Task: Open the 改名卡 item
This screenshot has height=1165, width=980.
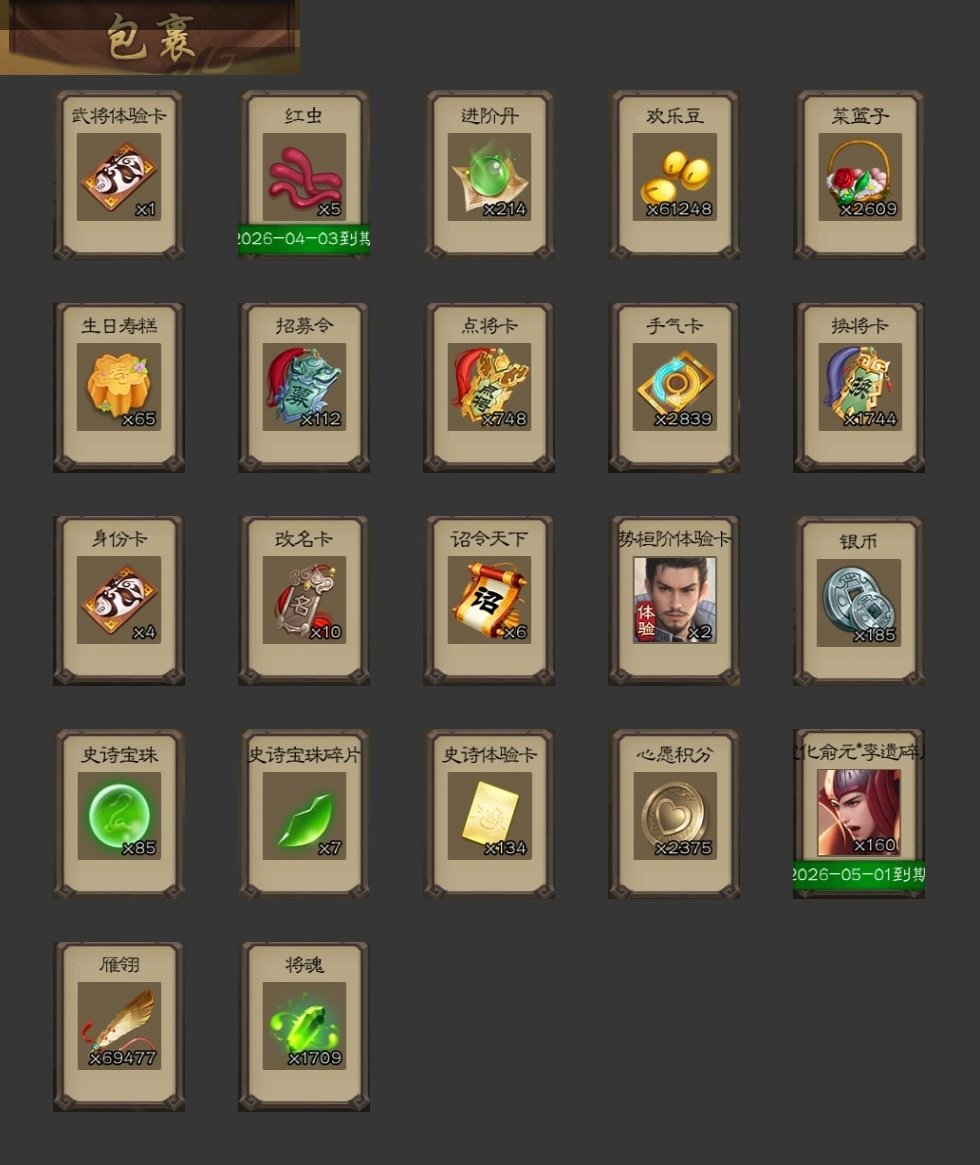Action: [x=304, y=601]
